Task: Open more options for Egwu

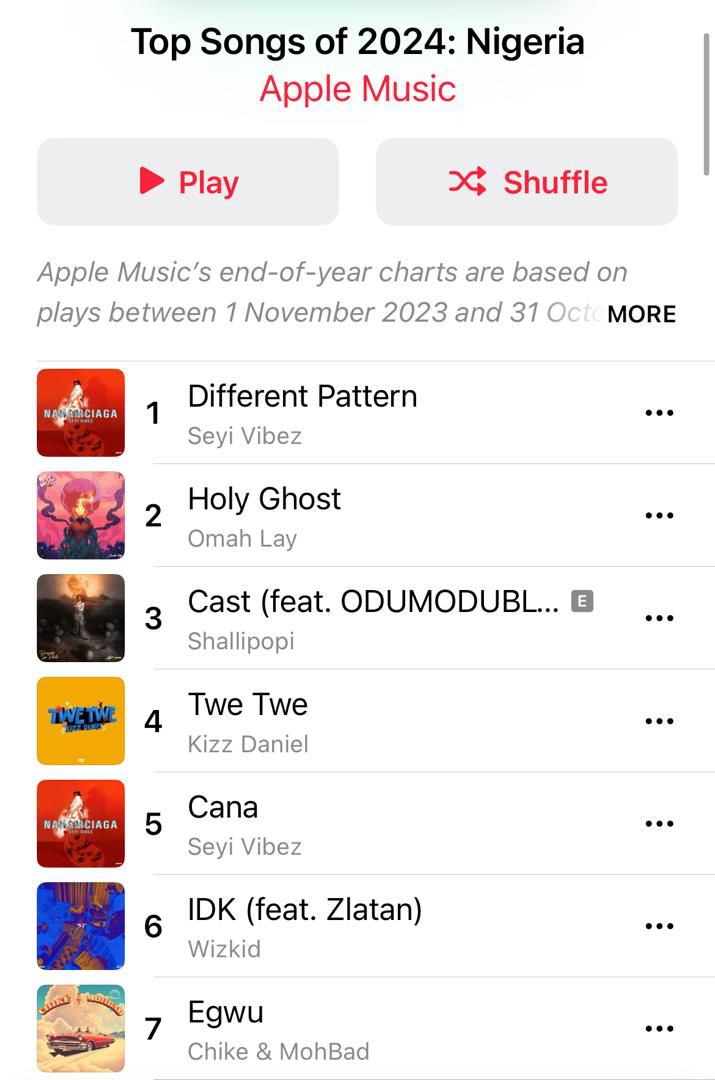Action: click(x=659, y=1029)
